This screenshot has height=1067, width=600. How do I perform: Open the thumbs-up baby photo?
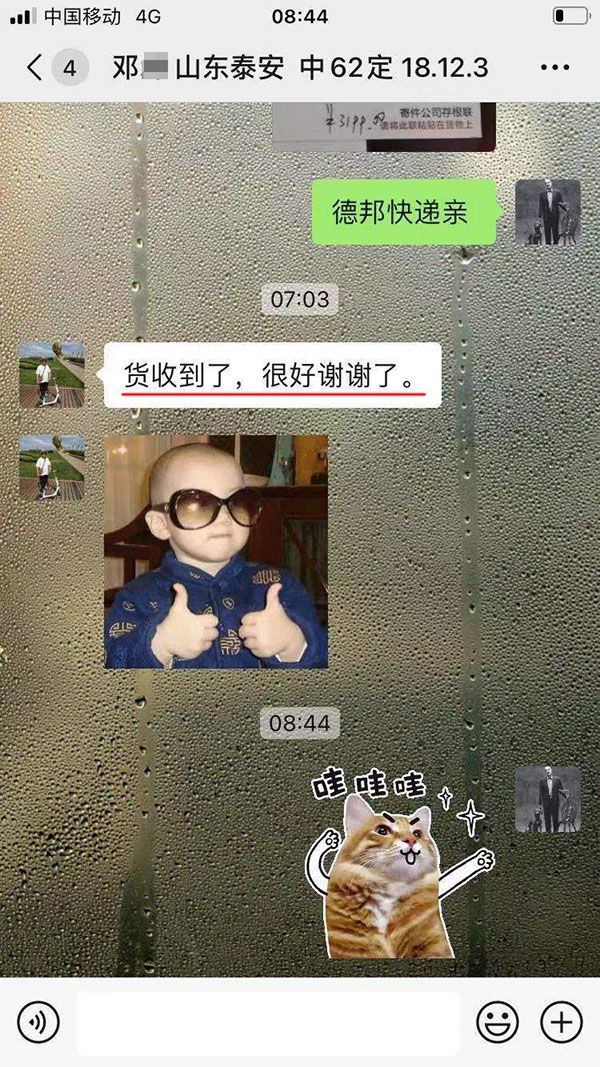pyautogui.click(x=216, y=552)
